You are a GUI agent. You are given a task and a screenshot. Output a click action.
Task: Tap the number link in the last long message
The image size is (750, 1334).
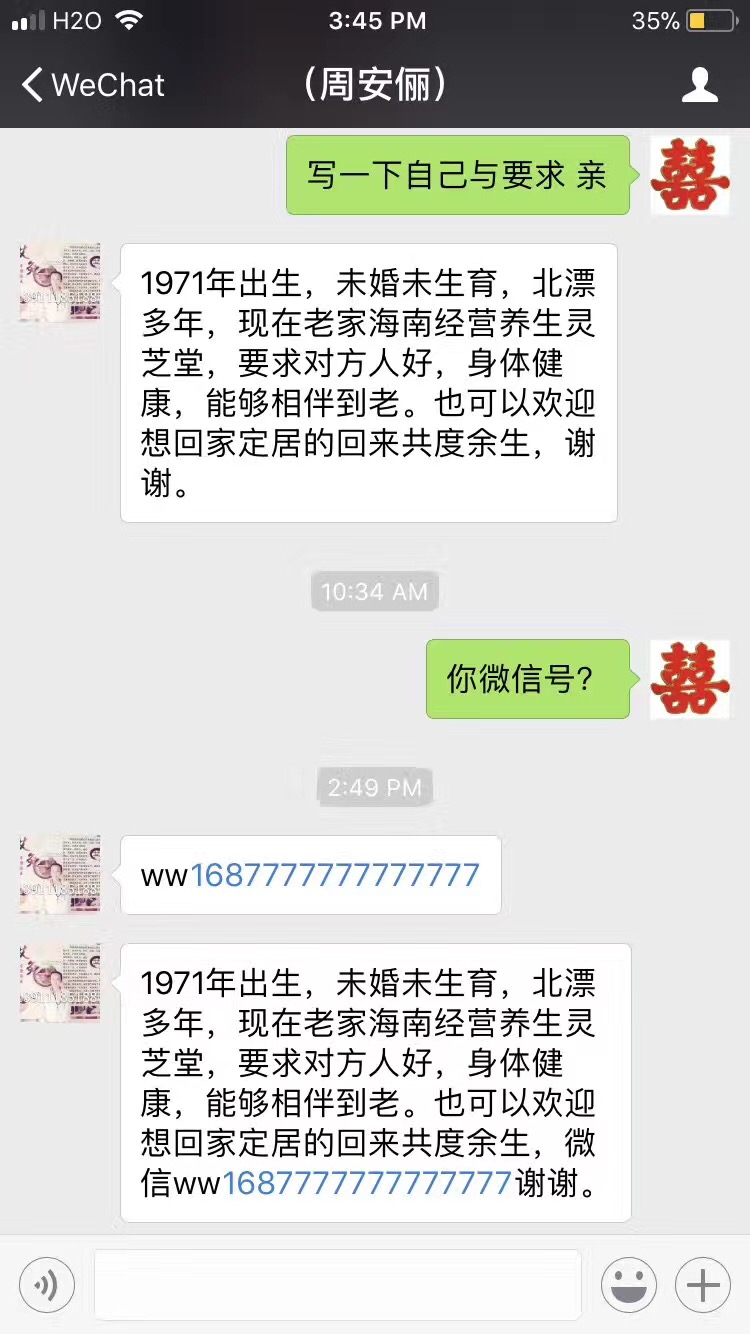[367, 1184]
